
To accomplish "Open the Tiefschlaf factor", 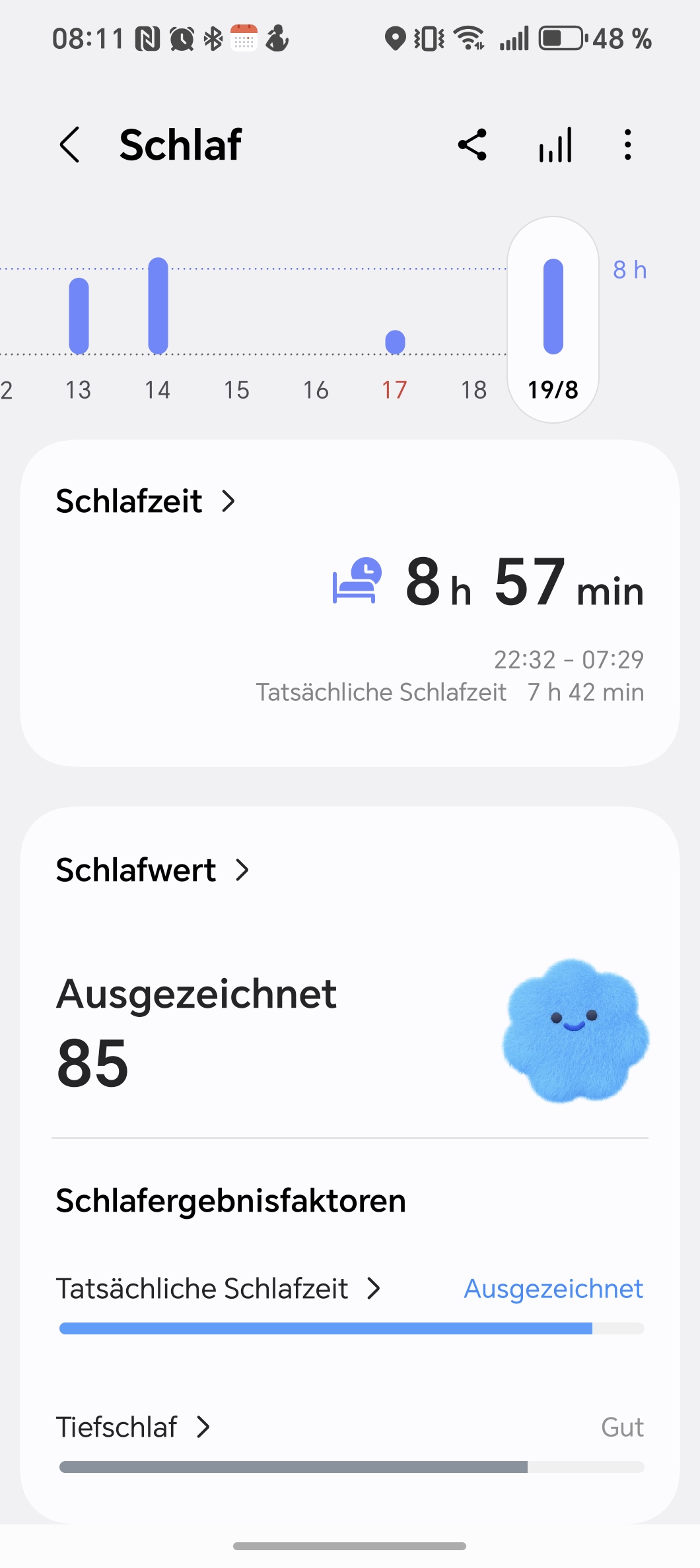I will pyautogui.click(x=133, y=1427).
